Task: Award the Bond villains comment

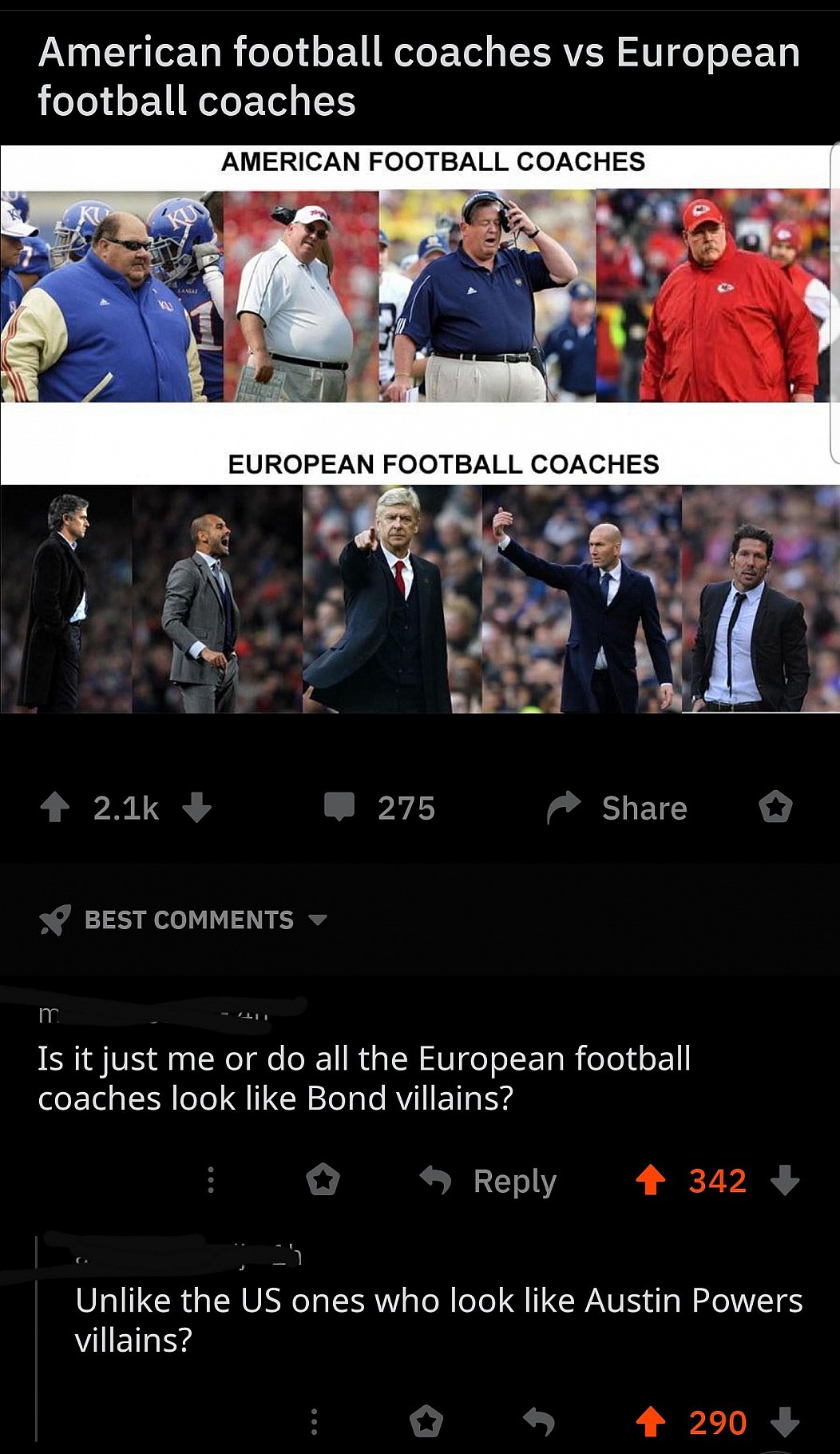Action: pos(323,1180)
